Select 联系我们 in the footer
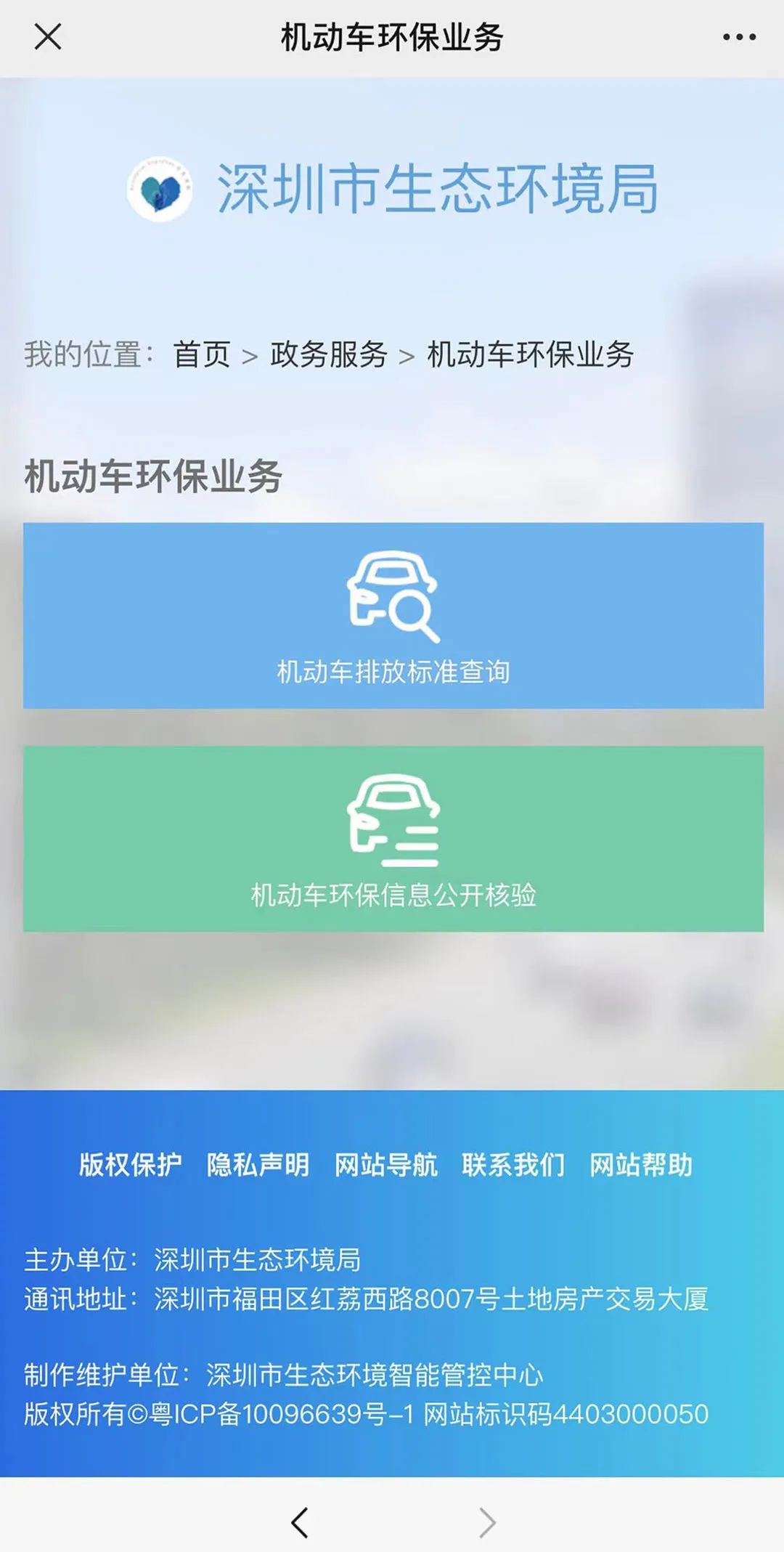The width and height of the screenshot is (784, 1552). point(513,1164)
